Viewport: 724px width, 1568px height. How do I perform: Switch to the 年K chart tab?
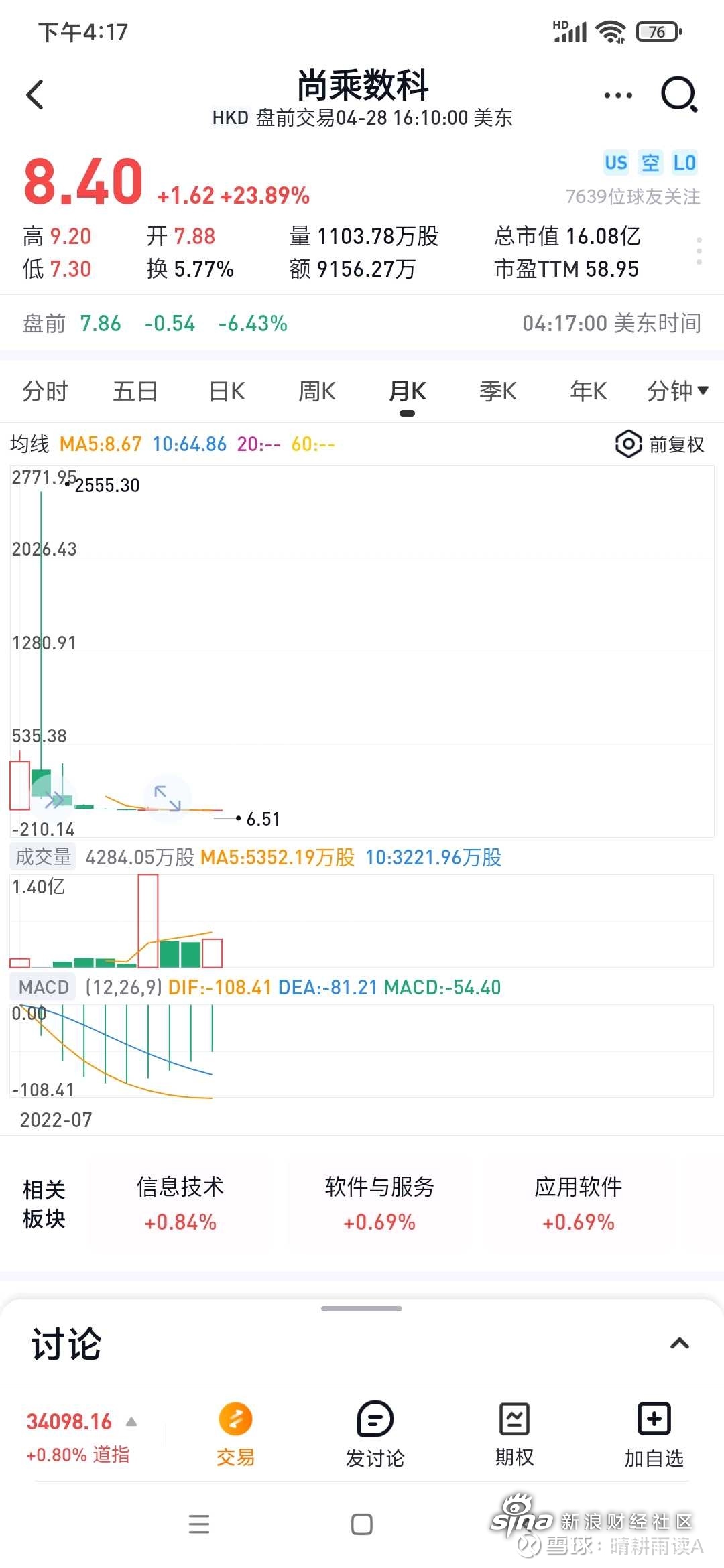(588, 391)
